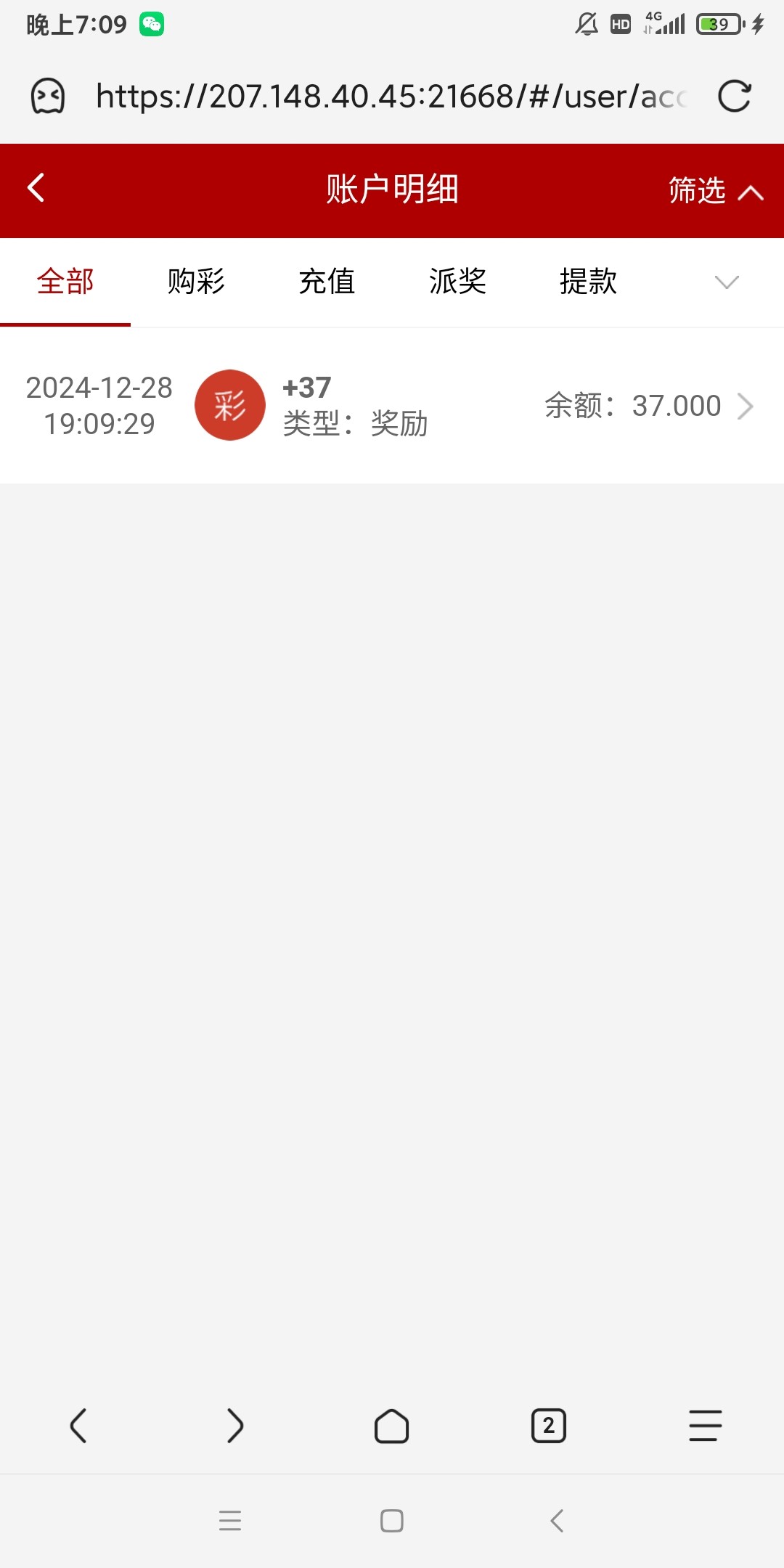Select the 充值 tab
The height and width of the screenshot is (1568, 784).
(327, 282)
